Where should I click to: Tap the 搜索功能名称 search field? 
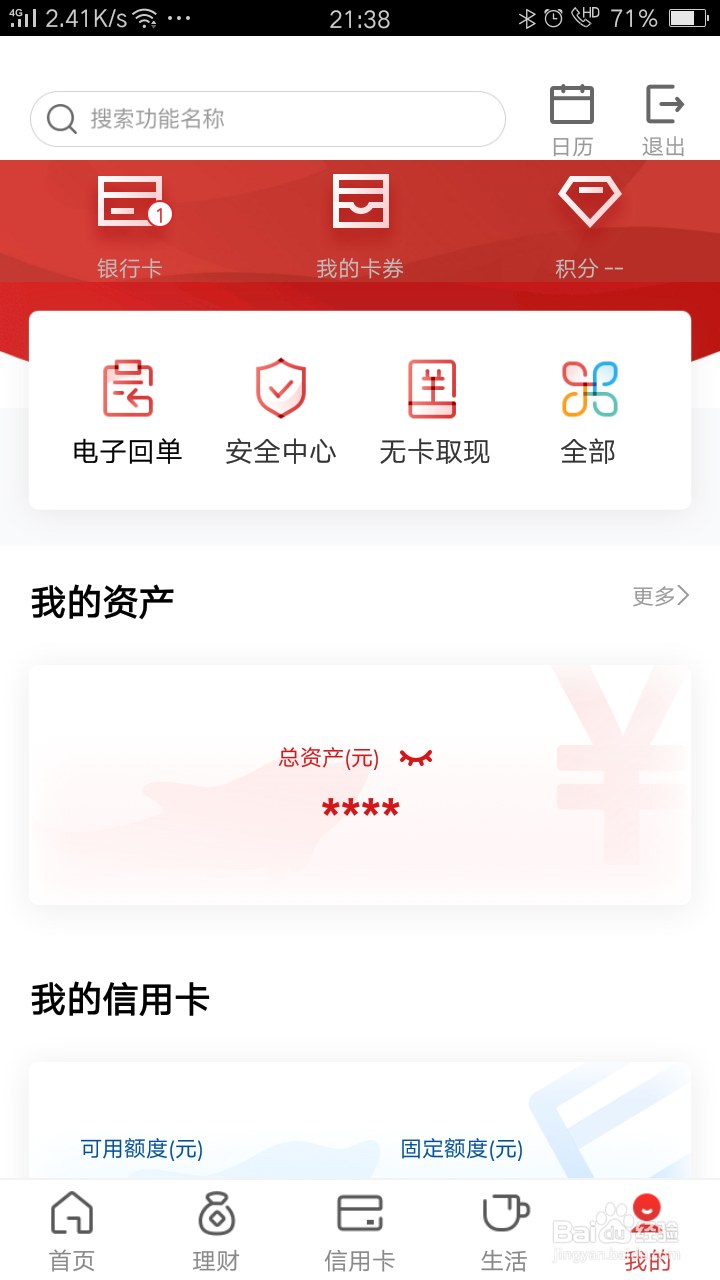click(x=267, y=118)
